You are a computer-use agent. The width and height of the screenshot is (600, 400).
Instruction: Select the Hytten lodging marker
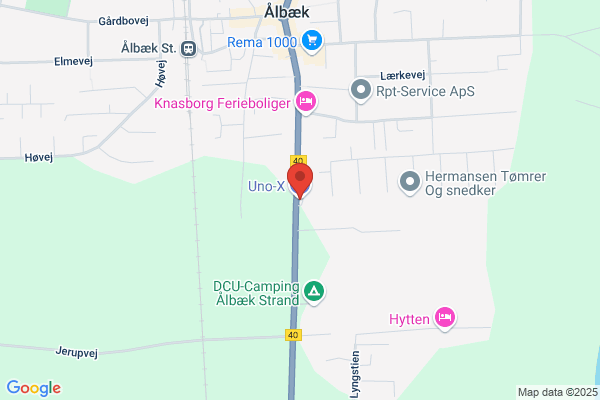[x=446, y=318]
